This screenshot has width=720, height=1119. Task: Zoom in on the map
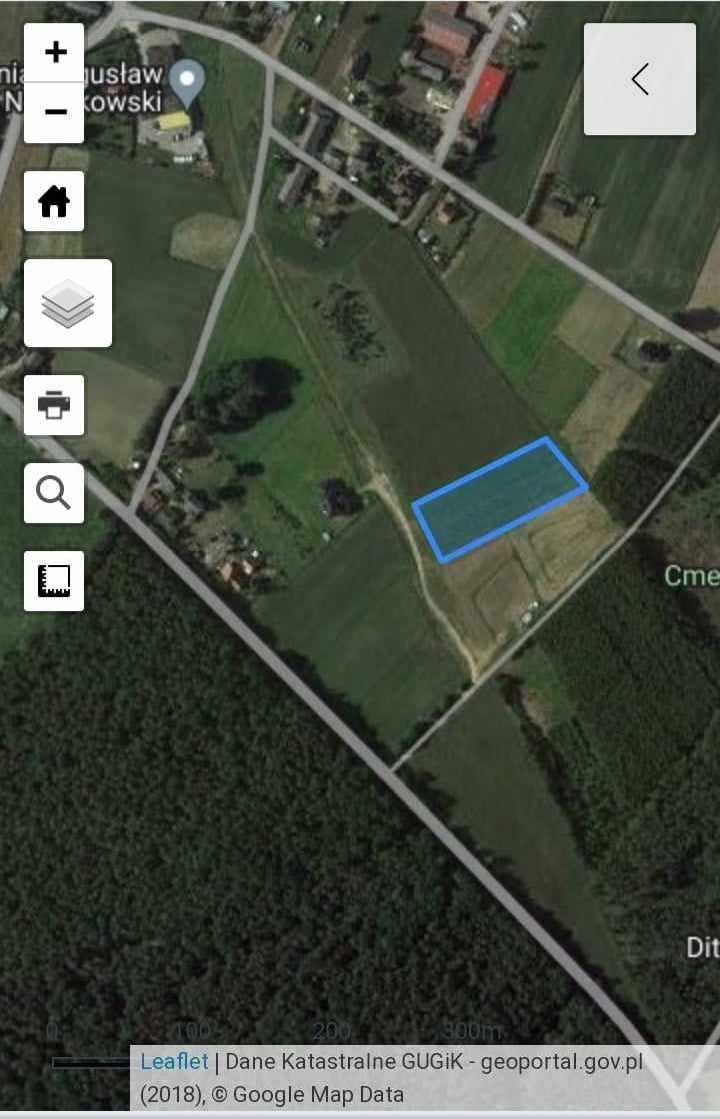[x=55, y=52]
